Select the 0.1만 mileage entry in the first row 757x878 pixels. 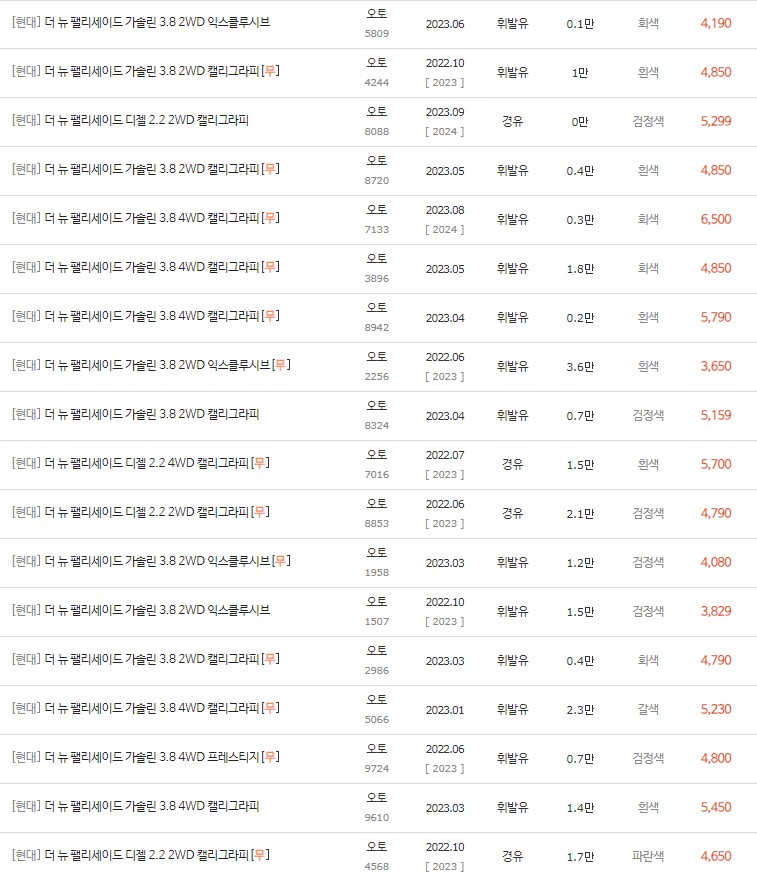pyautogui.click(x=583, y=24)
